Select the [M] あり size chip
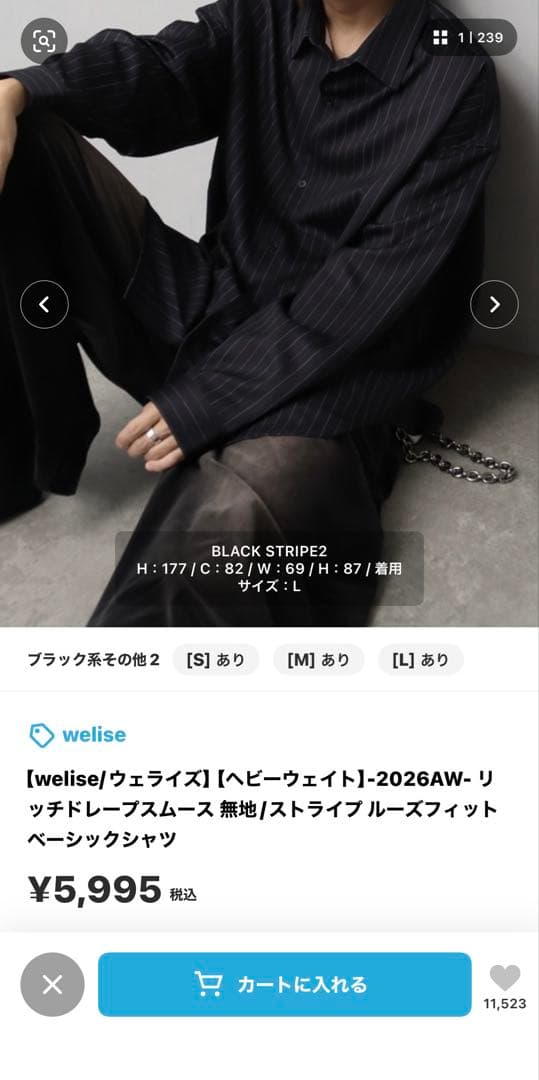Image resolution: width=539 pixels, height=1080 pixels. (x=318, y=660)
